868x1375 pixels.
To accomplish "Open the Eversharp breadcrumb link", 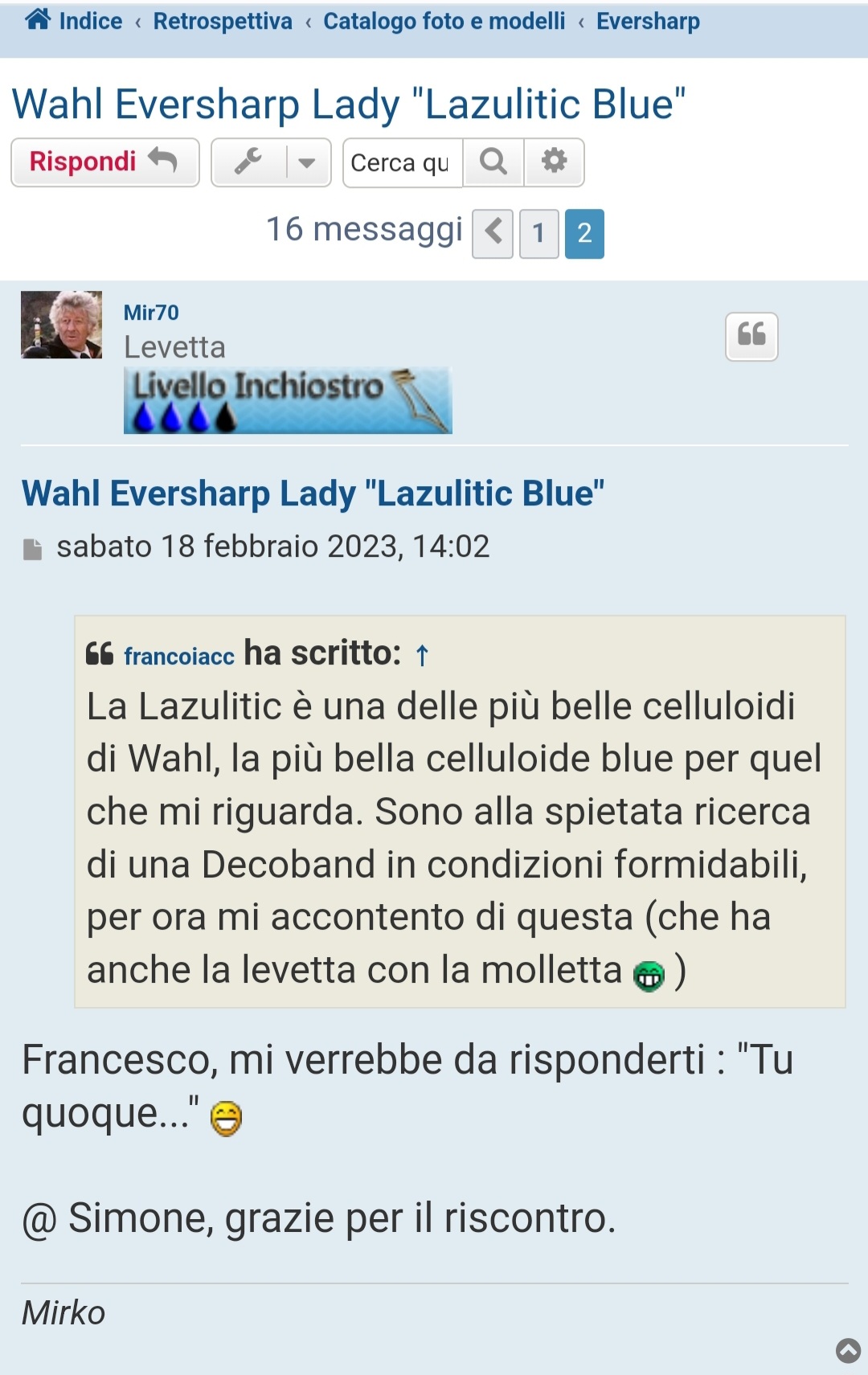I will click(648, 21).
